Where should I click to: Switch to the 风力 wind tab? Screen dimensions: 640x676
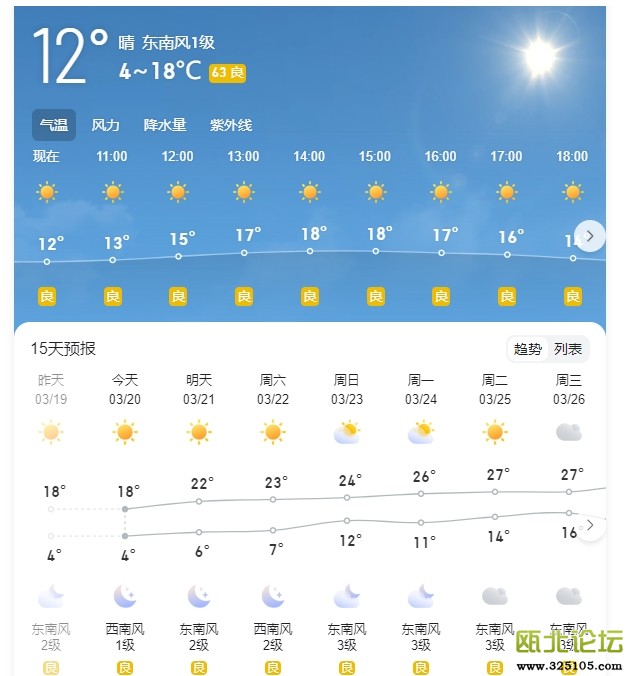105,125
